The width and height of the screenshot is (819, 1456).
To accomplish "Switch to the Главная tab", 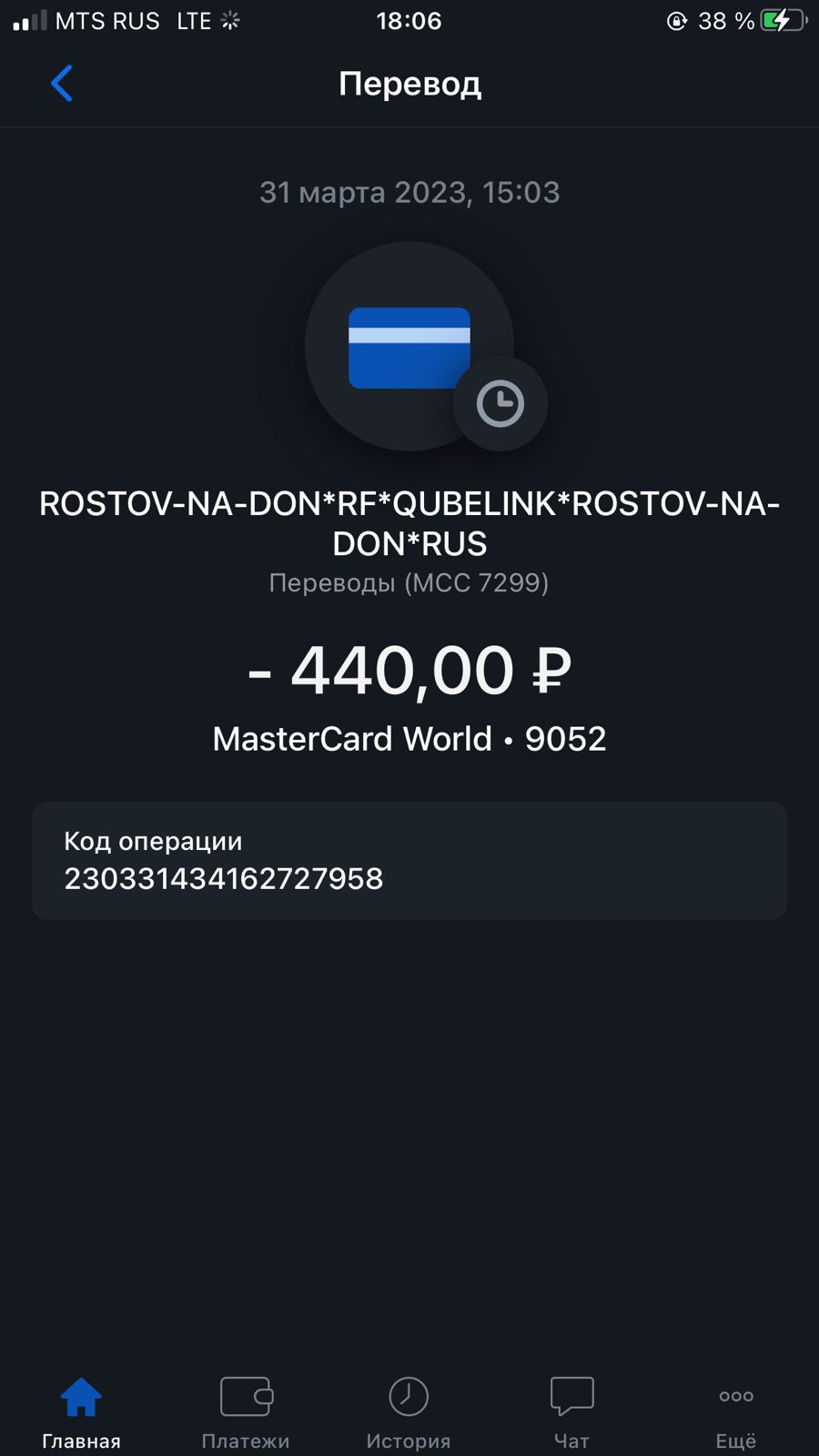I will click(81, 1413).
